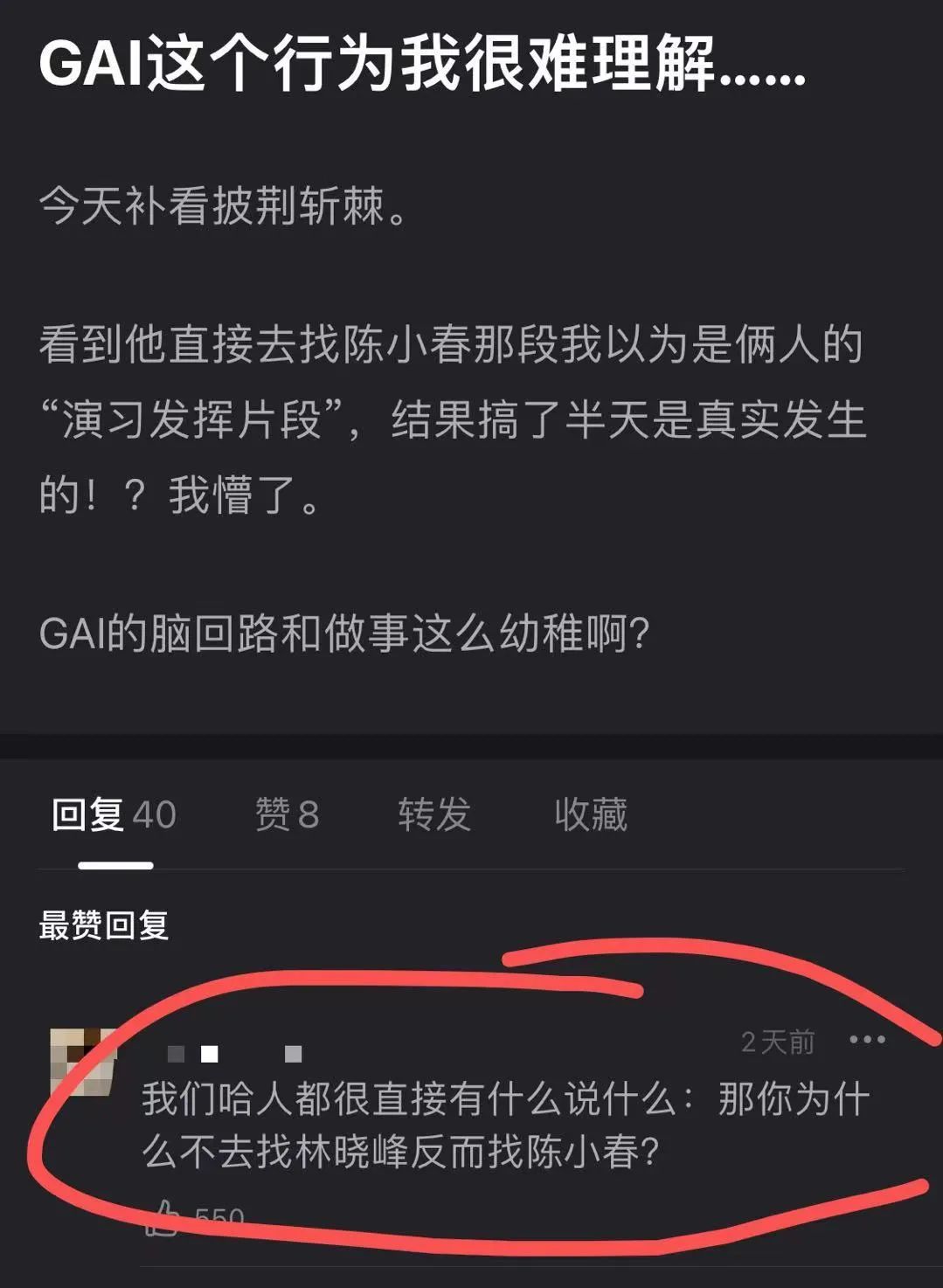This screenshot has height=1288, width=943.
Task: Open the 赞 tab
Action: click(x=287, y=814)
